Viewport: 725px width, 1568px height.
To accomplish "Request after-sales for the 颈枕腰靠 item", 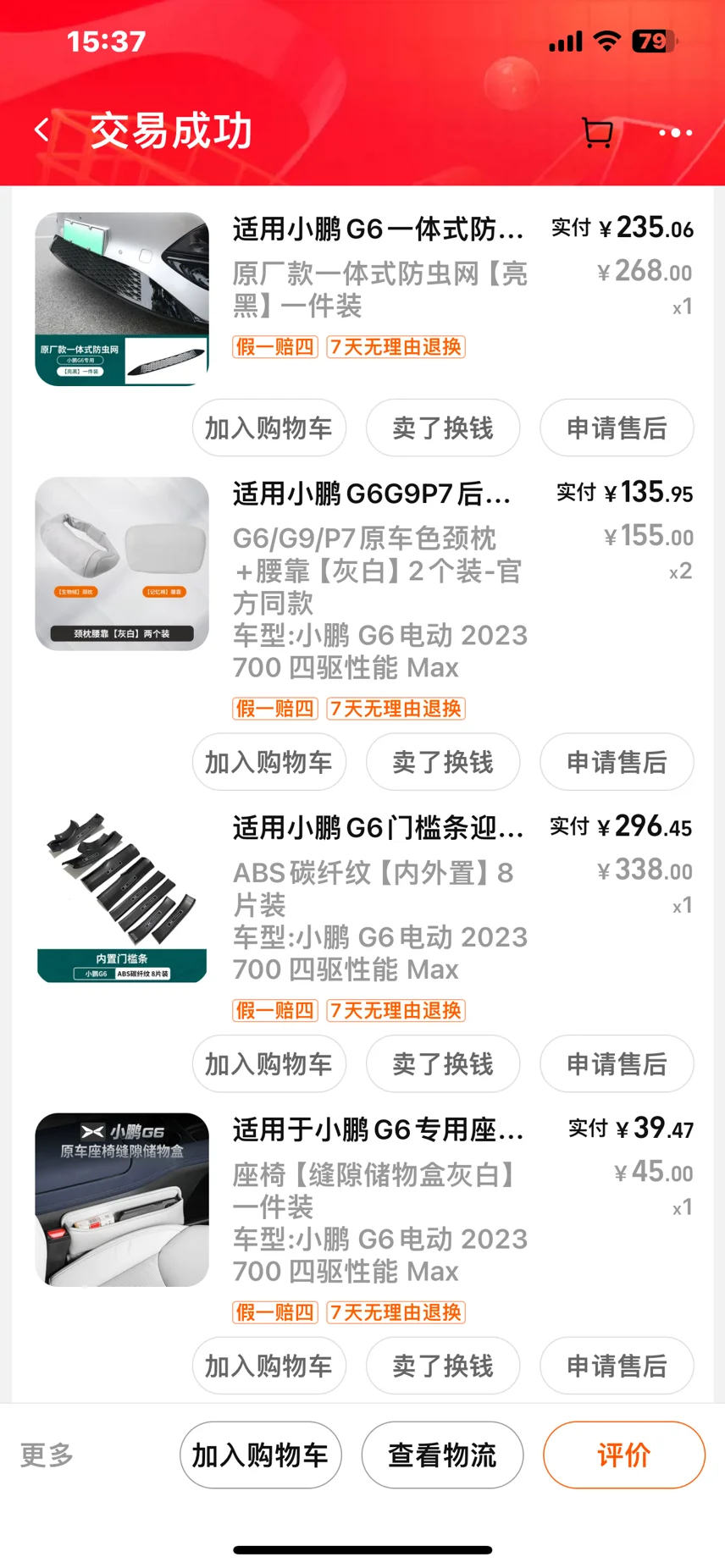I will coord(617,762).
